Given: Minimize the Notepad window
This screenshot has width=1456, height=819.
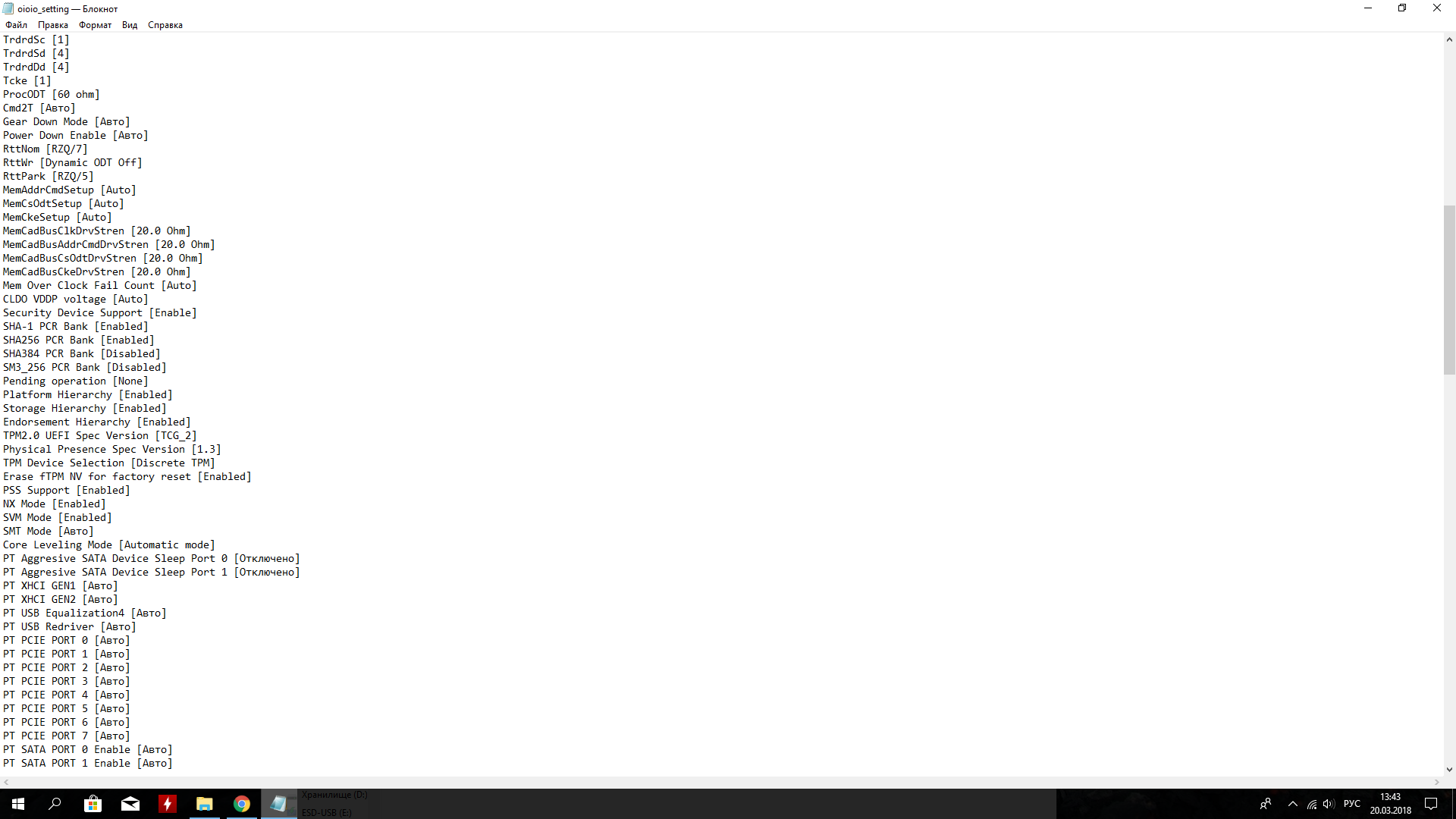Looking at the screenshot, I should (1368, 8).
